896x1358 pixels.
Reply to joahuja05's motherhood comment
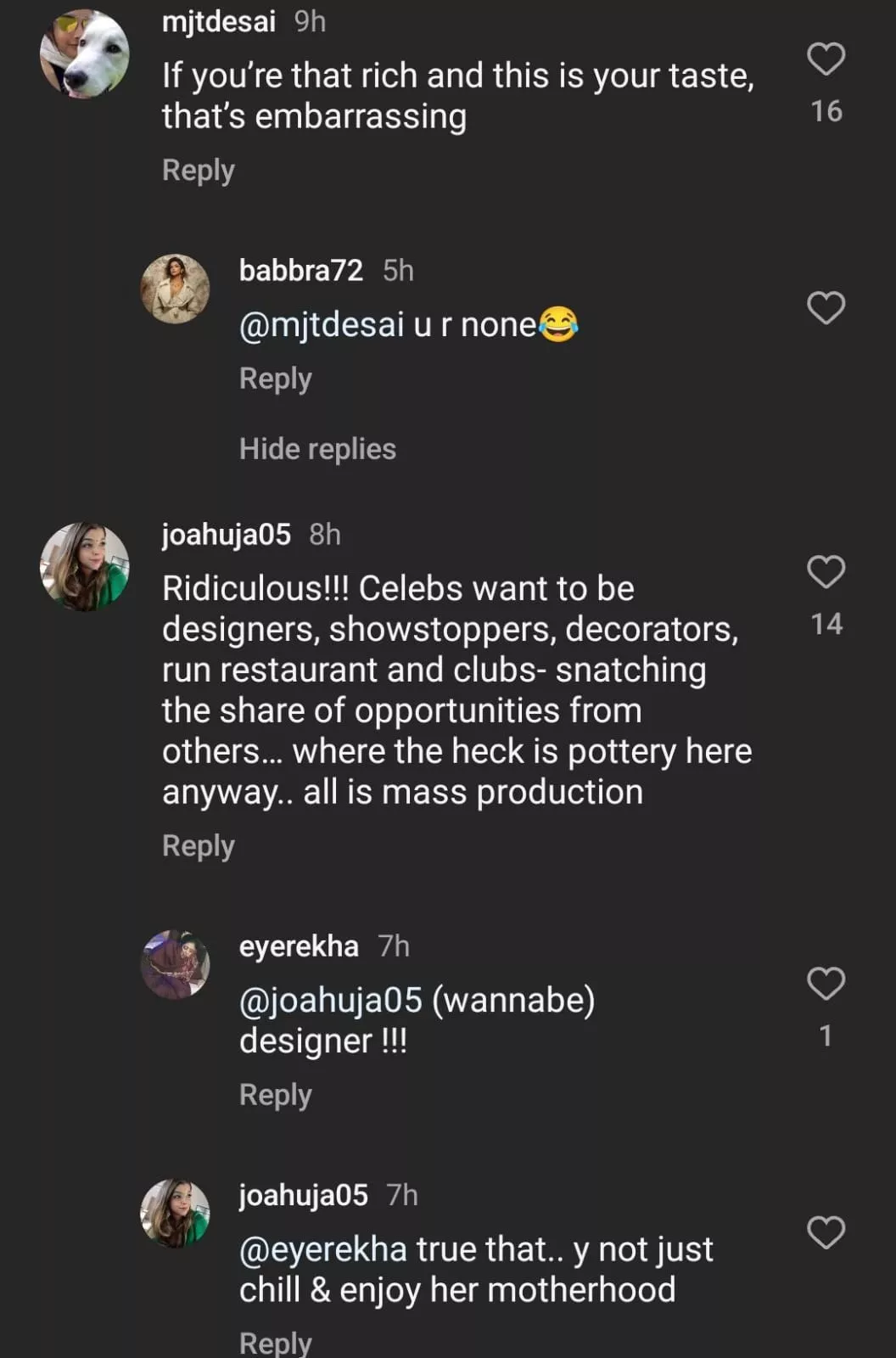pos(276,1342)
